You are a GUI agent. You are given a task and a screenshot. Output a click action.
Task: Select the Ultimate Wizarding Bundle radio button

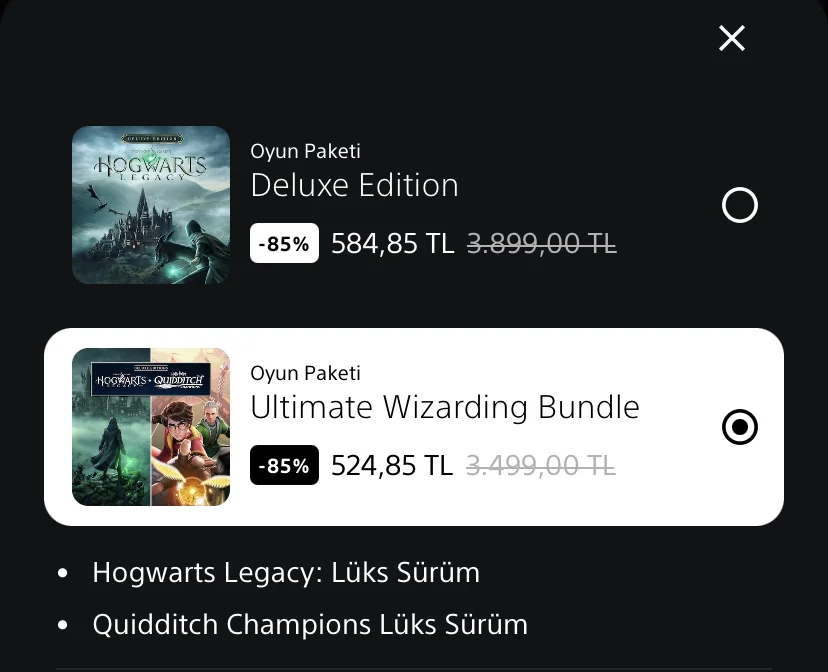(x=740, y=427)
